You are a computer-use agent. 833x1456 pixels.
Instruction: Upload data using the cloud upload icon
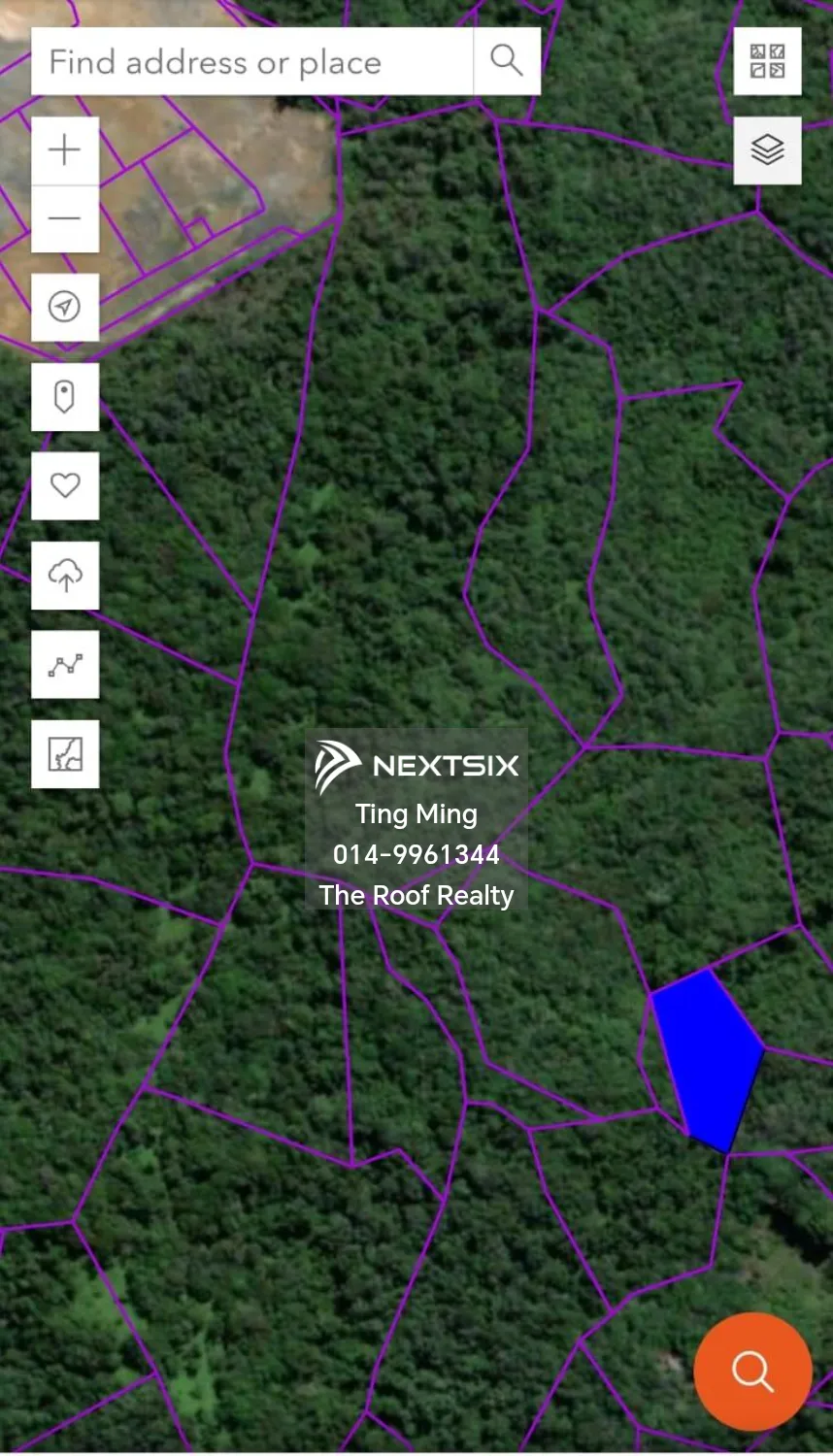(65, 575)
